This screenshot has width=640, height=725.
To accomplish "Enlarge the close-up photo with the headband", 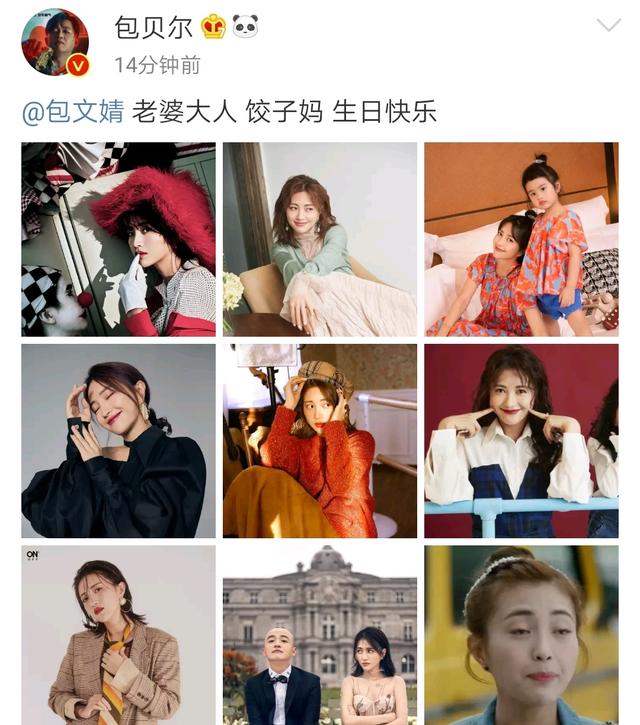I will pos(521,635).
